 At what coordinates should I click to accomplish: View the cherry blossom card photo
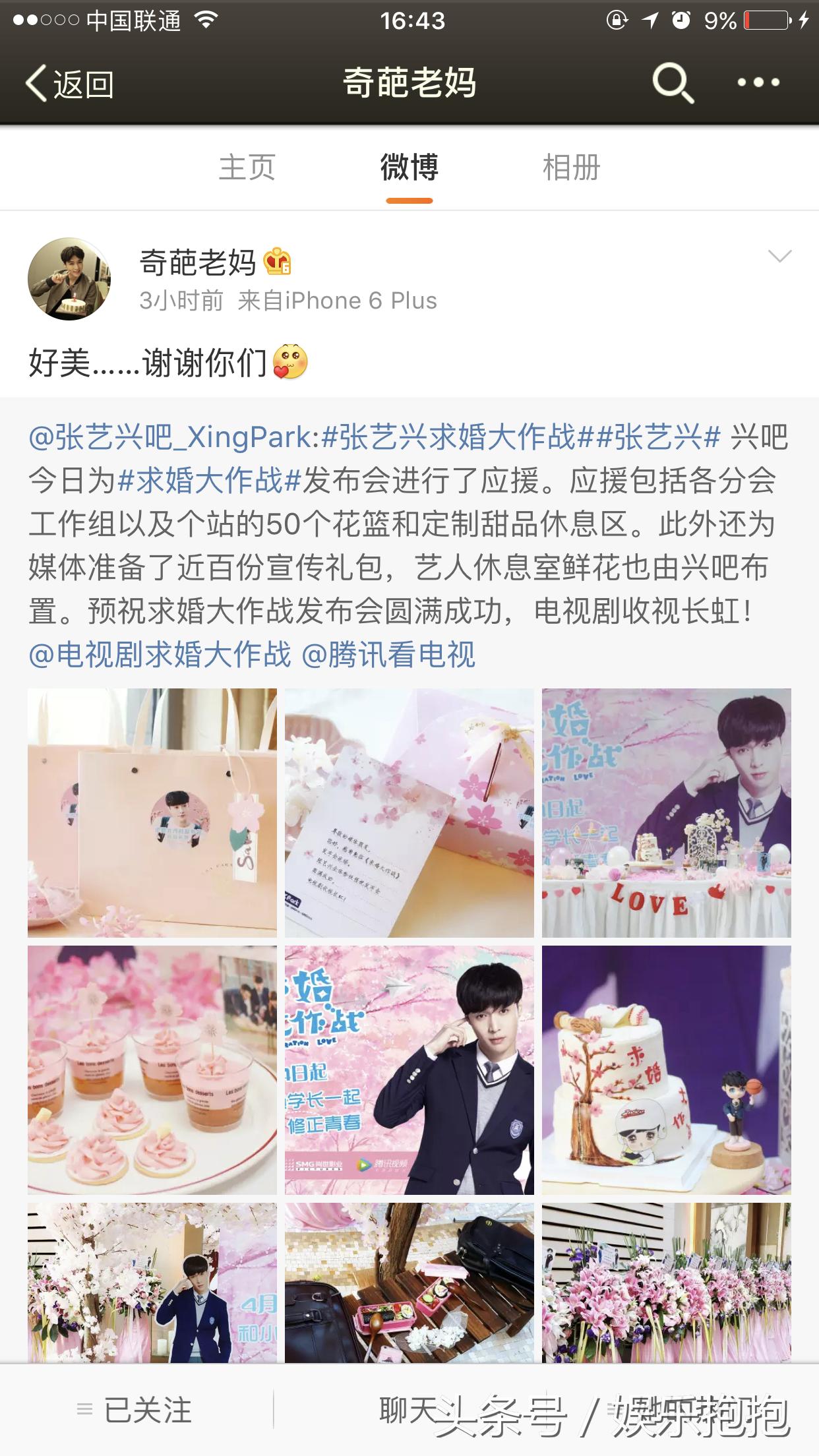tap(409, 813)
